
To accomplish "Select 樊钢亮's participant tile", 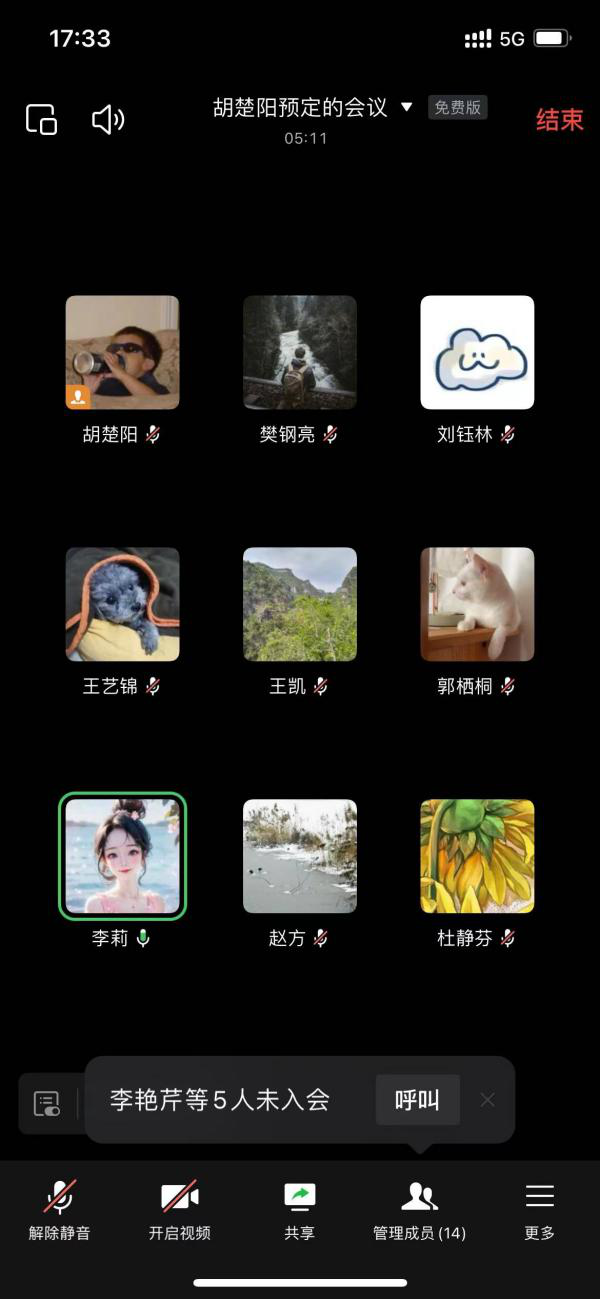I will pos(300,352).
